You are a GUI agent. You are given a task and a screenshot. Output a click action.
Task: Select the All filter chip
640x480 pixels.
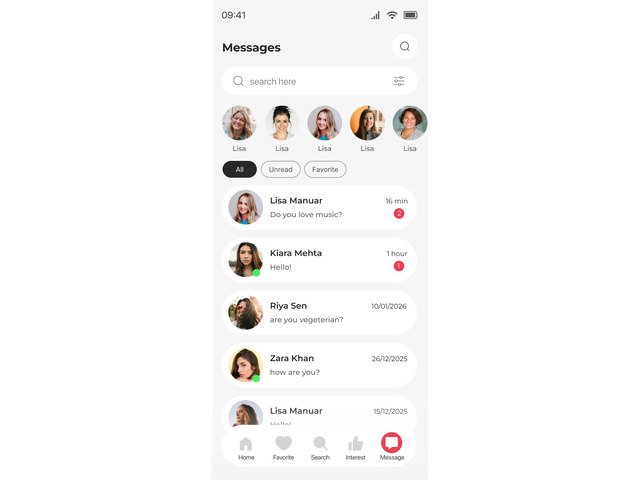click(x=239, y=170)
